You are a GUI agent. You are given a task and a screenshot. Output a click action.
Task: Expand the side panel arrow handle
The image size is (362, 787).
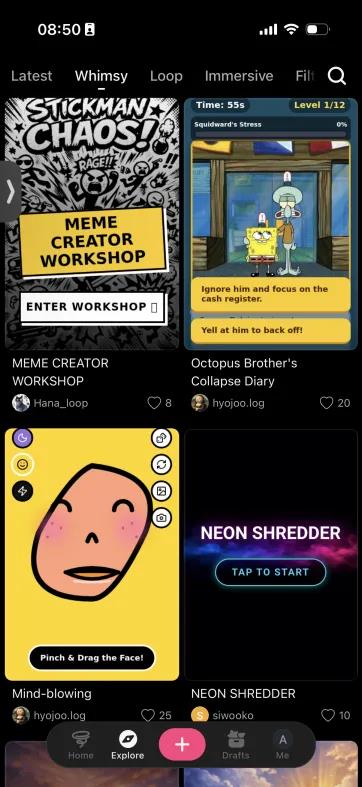click(10, 191)
